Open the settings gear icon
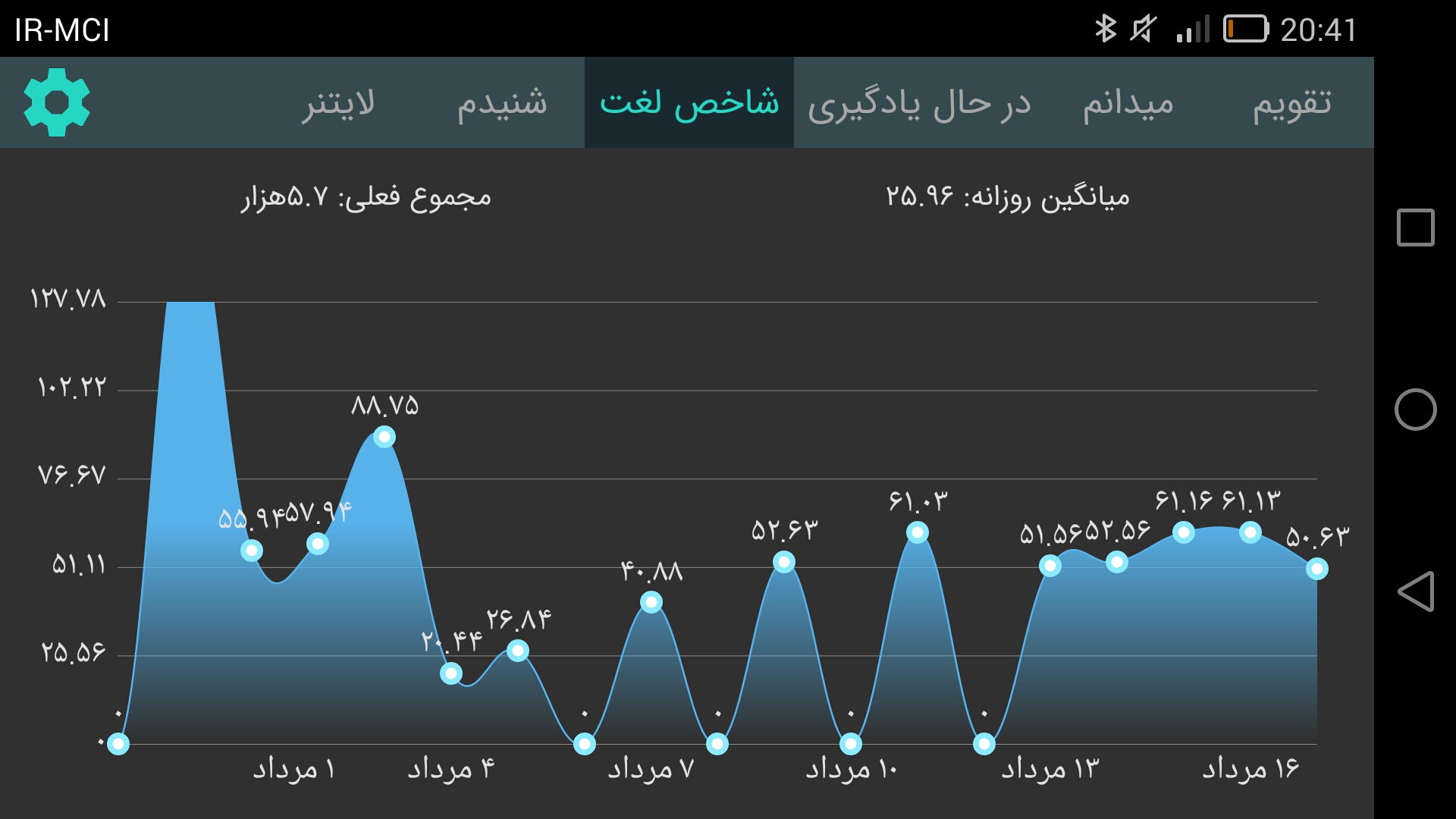Image resolution: width=1456 pixels, height=819 pixels. pyautogui.click(x=57, y=102)
